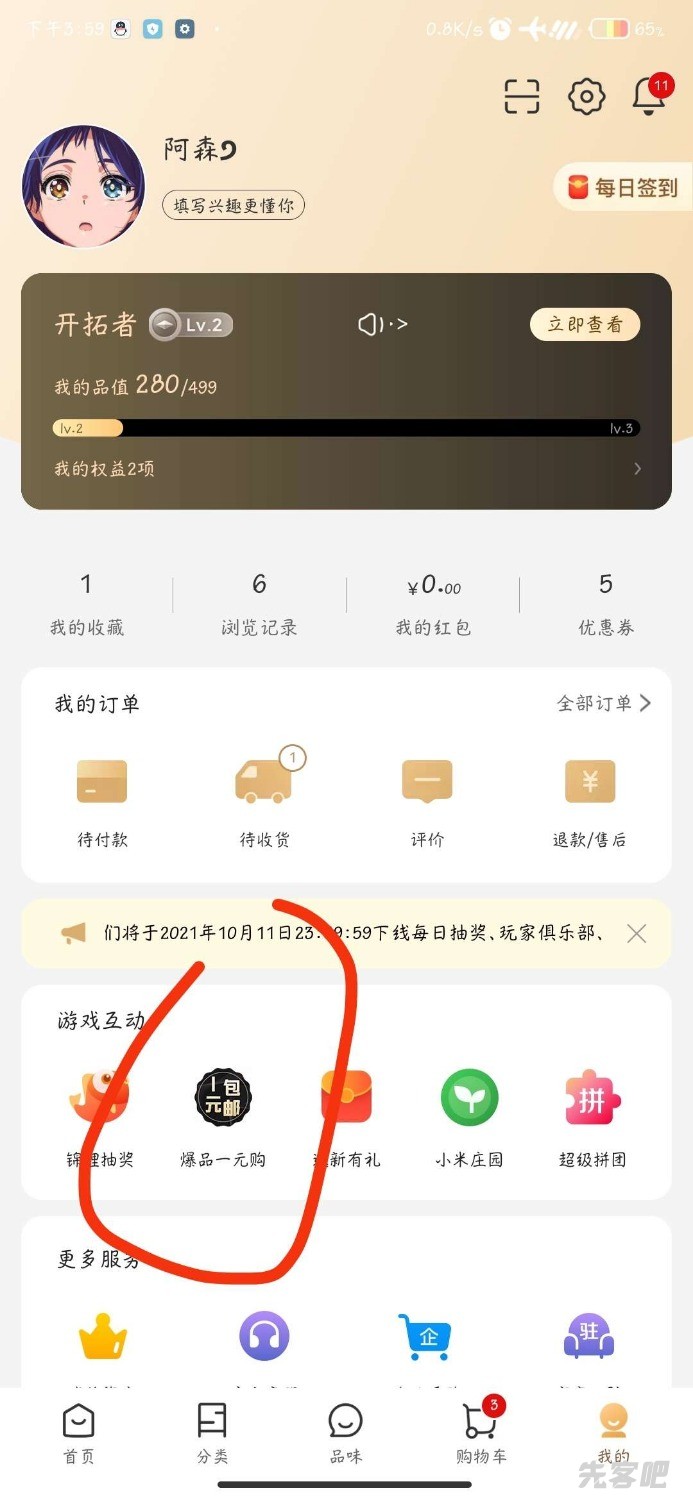Dismiss the announcement banner
693x1500 pixels.
point(636,934)
